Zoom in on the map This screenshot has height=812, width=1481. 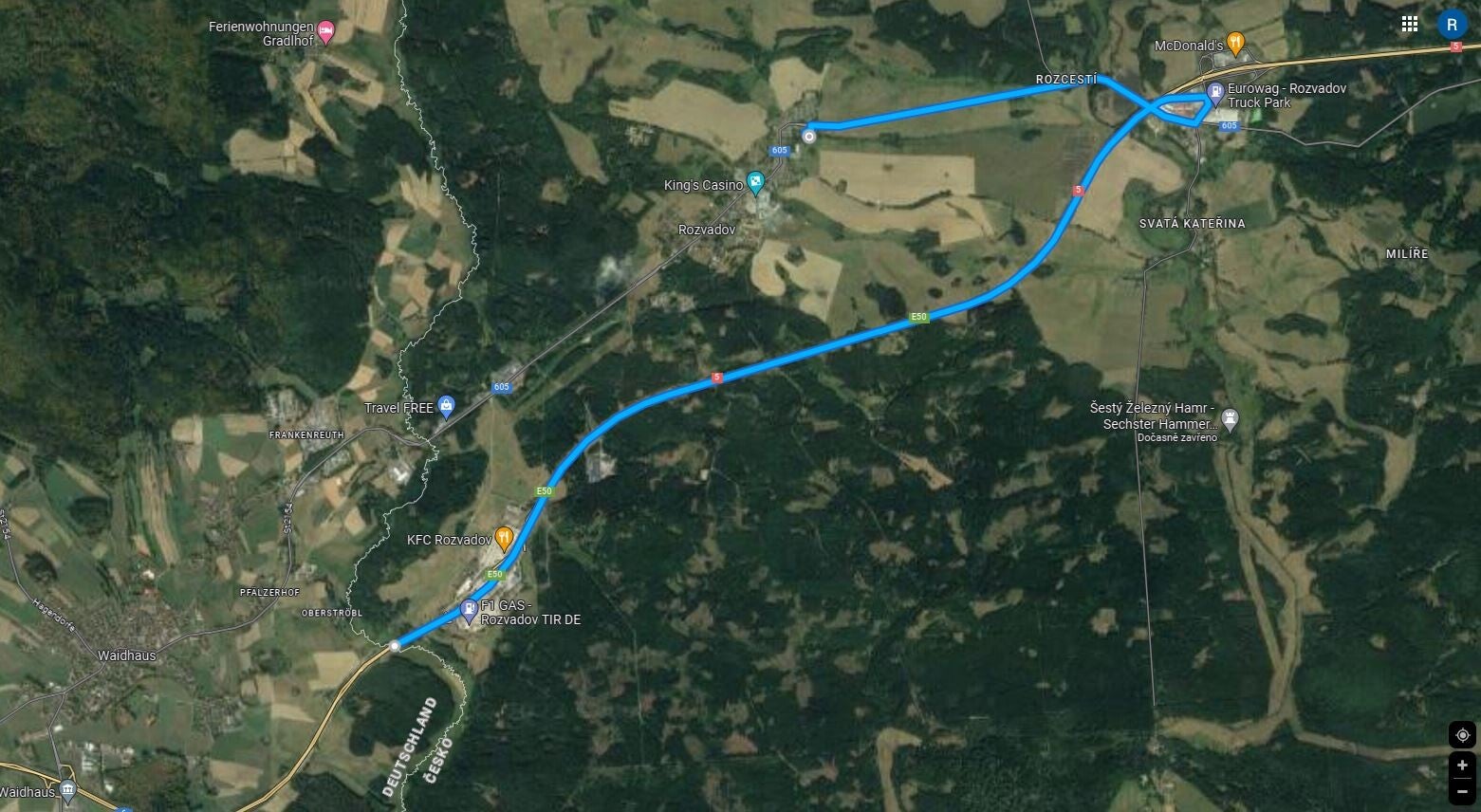(x=1462, y=766)
